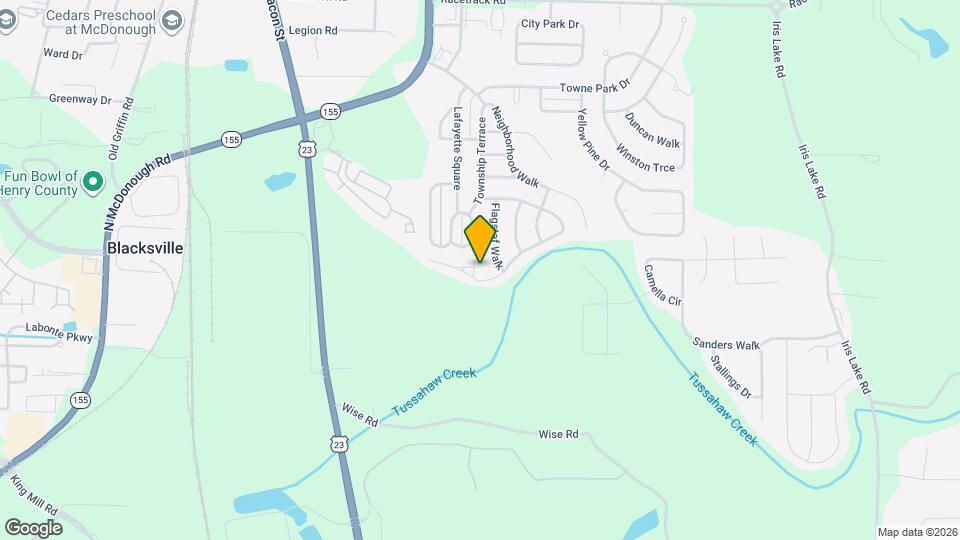Open the Fun Bowl of Henry County pin
Screen dimensions: 960x540
click(x=93, y=182)
